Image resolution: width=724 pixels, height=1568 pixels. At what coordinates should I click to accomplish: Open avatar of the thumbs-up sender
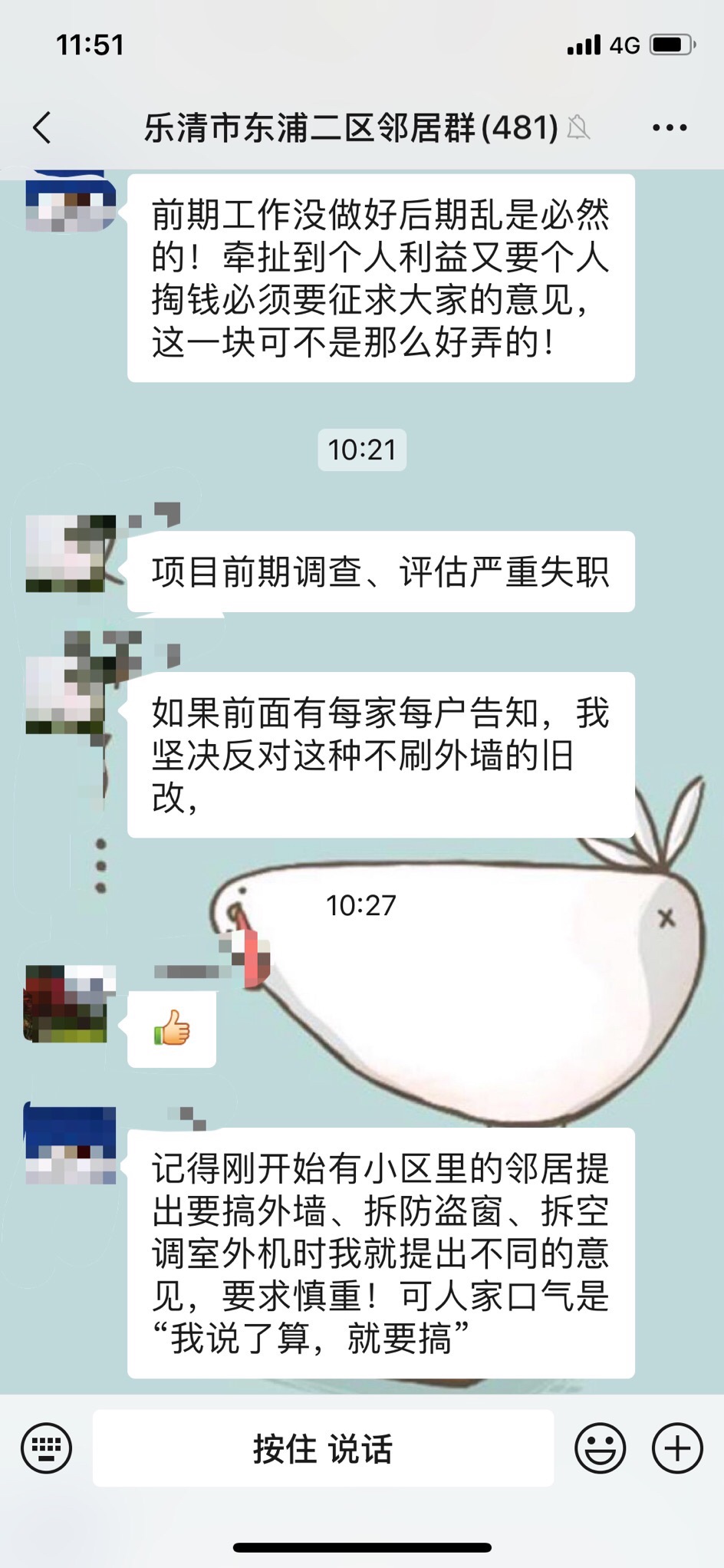(x=67, y=1003)
